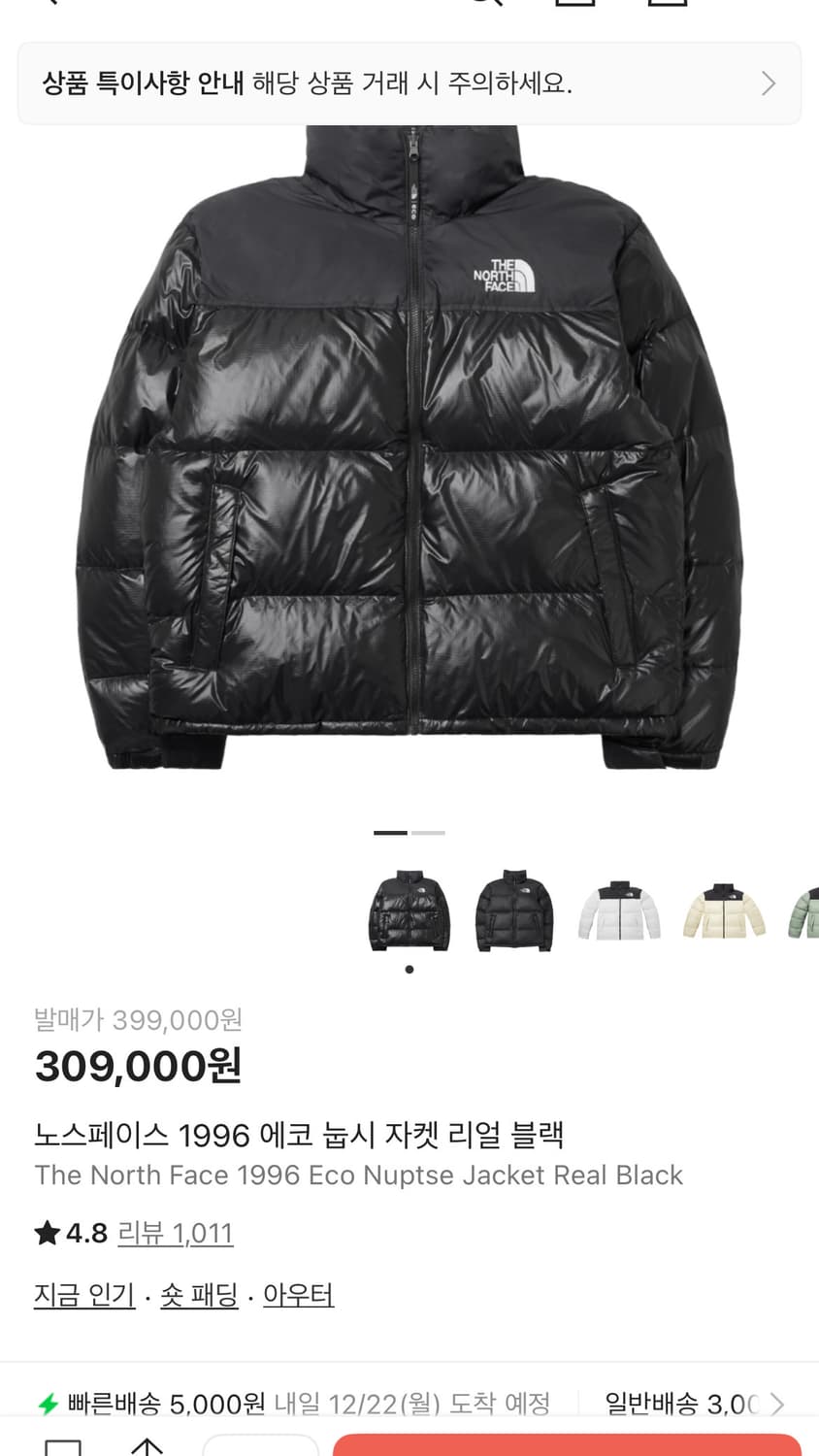The width and height of the screenshot is (819, 1456).
Task: Select the white Nuptse jacket thumbnail
Action: tap(619, 912)
